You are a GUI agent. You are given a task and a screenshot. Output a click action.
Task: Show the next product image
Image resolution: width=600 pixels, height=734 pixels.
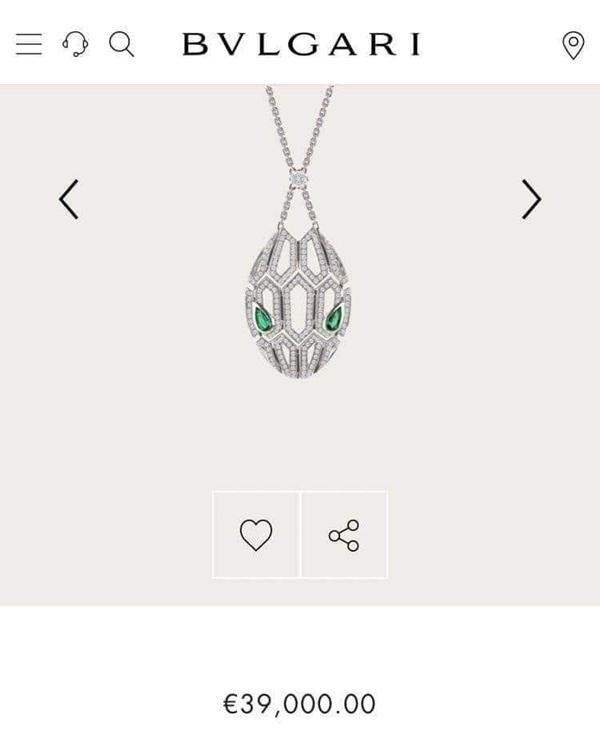click(531, 199)
